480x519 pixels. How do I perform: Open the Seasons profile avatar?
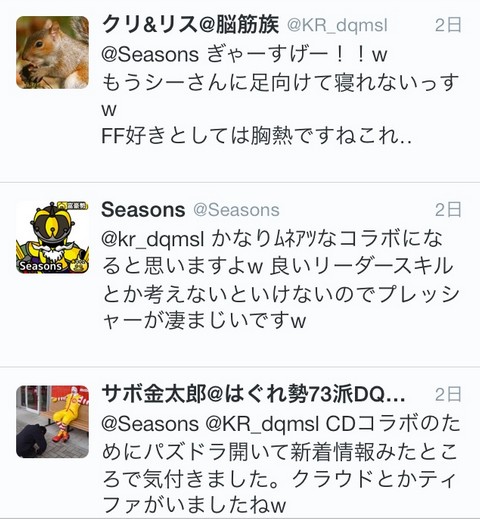pyautogui.click(x=52, y=237)
